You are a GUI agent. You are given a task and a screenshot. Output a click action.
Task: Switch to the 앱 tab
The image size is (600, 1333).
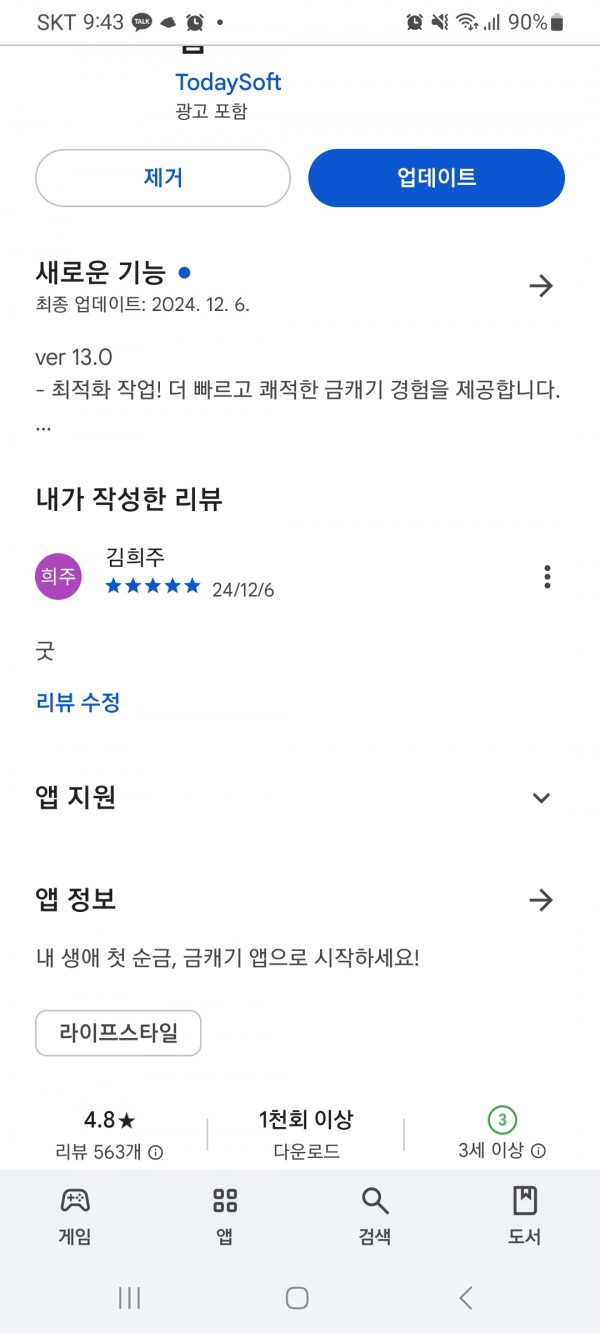(x=225, y=1216)
